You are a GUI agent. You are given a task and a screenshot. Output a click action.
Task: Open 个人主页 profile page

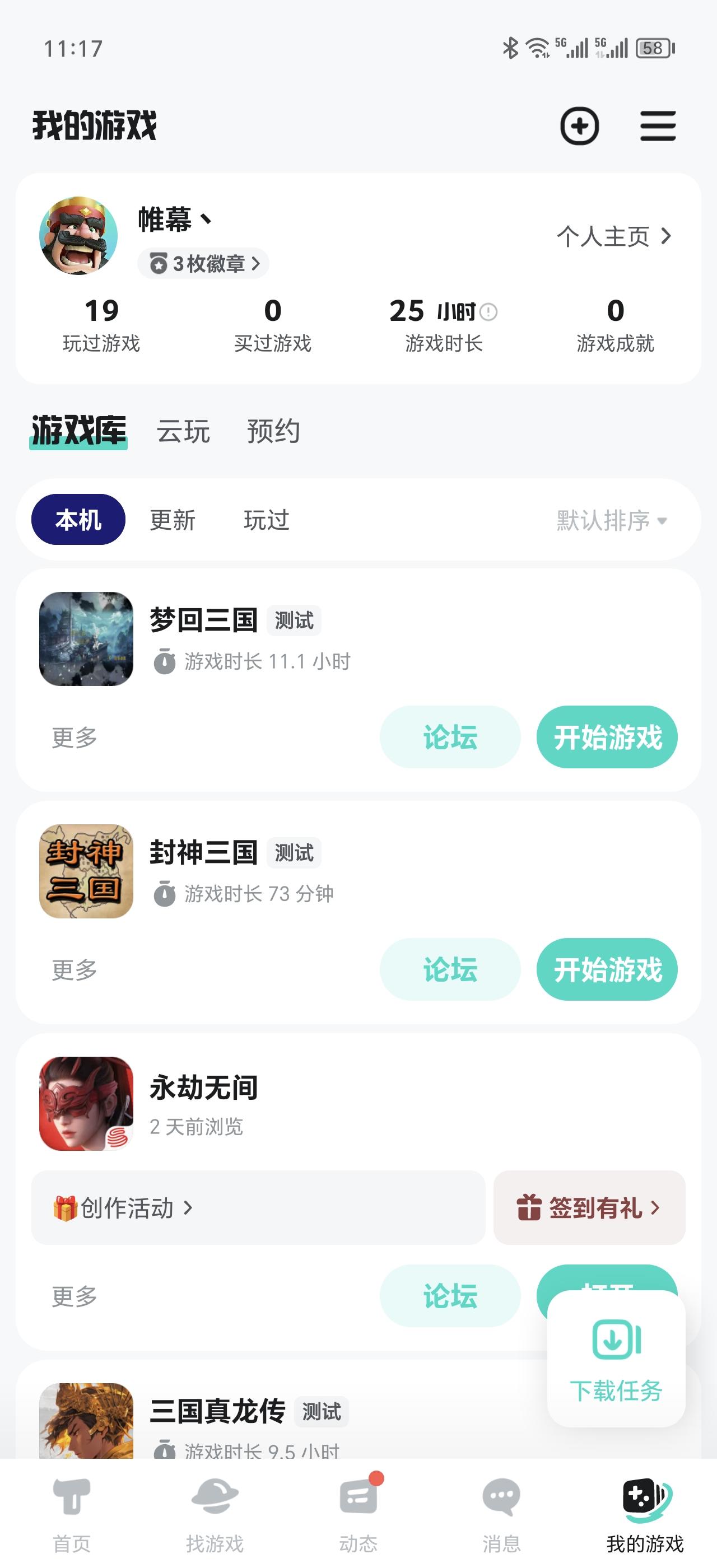(x=613, y=236)
